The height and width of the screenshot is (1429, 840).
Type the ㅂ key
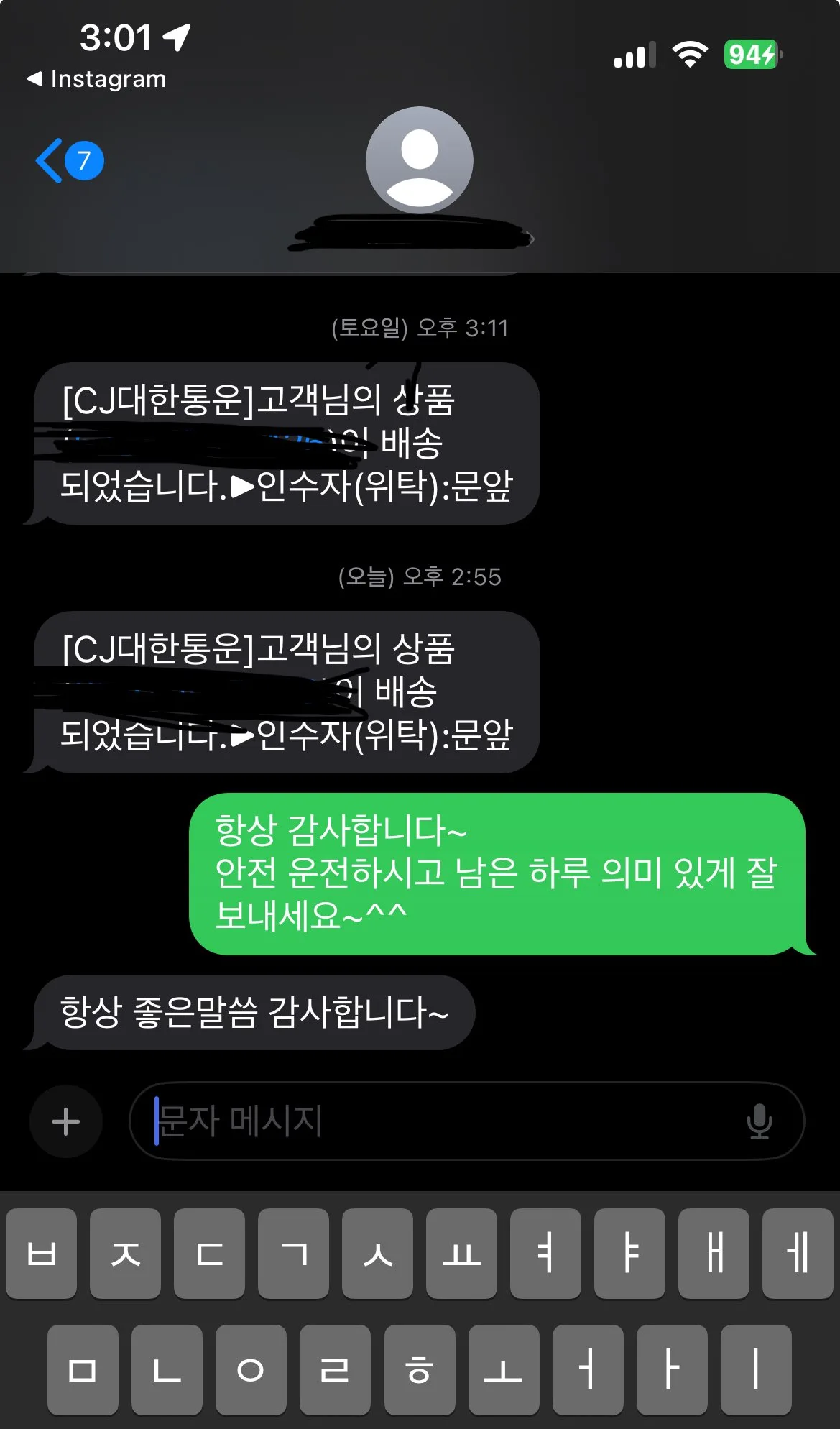[x=42, y=1254]
